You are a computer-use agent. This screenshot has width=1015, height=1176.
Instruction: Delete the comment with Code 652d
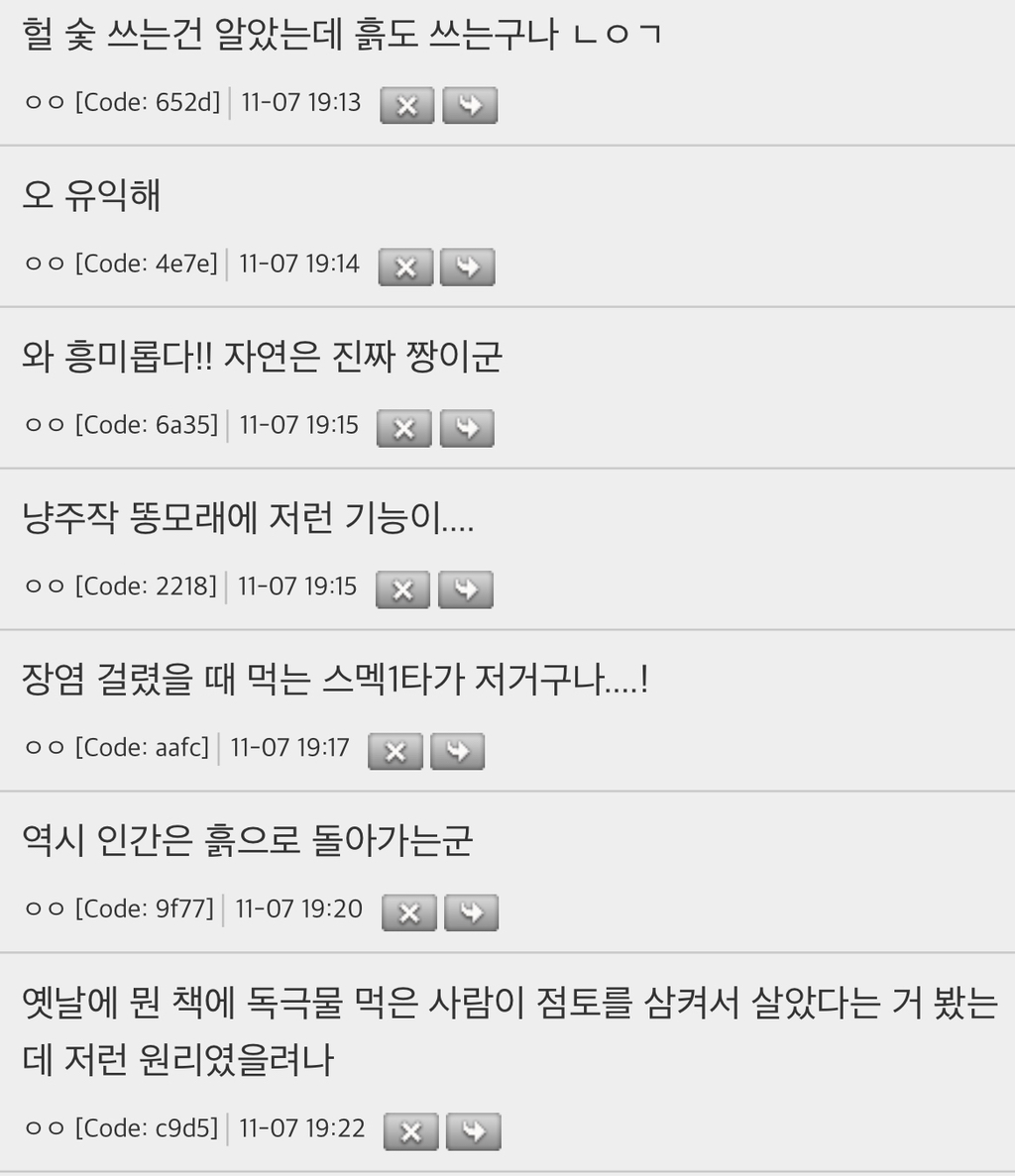point(407,105)
